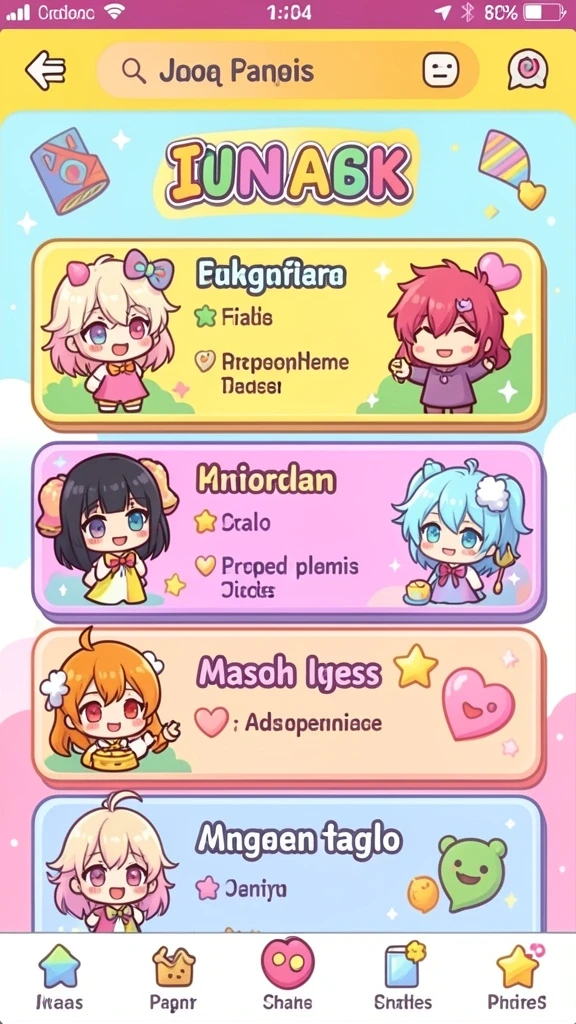The width and height of the screenshot is (576, 1024).
Task: Go back with the arrow icon
Action: point(45,70)
